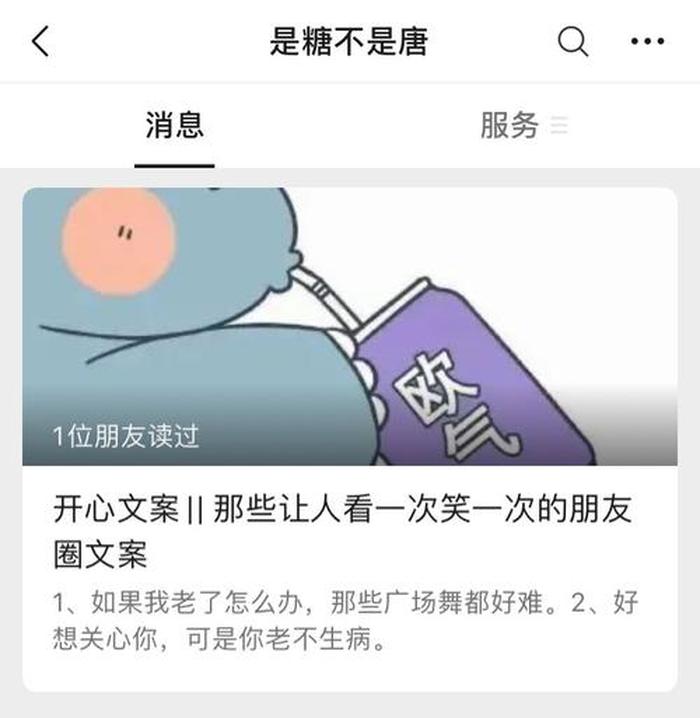Switch to the 服务 tab
The height and width of the screenshot is (718, 700).
(x=510, y=126)
